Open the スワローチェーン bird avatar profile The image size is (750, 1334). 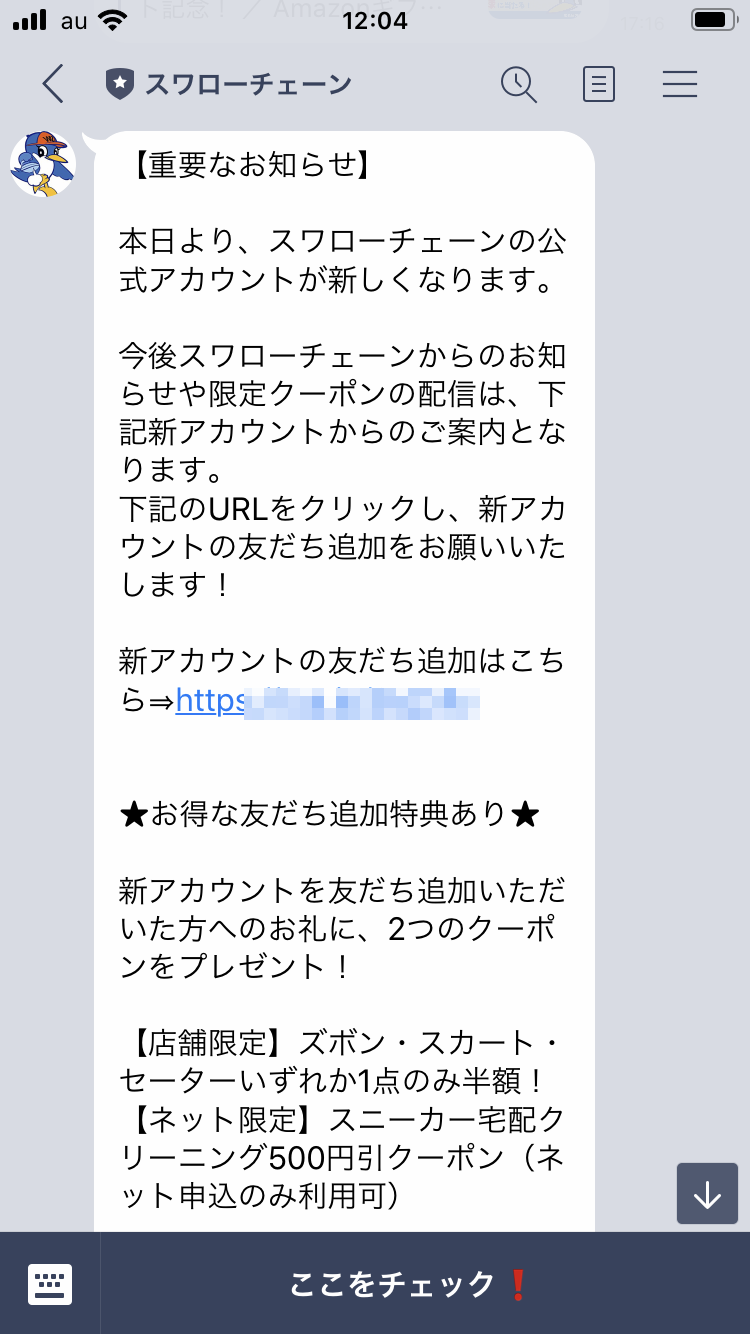43,163
